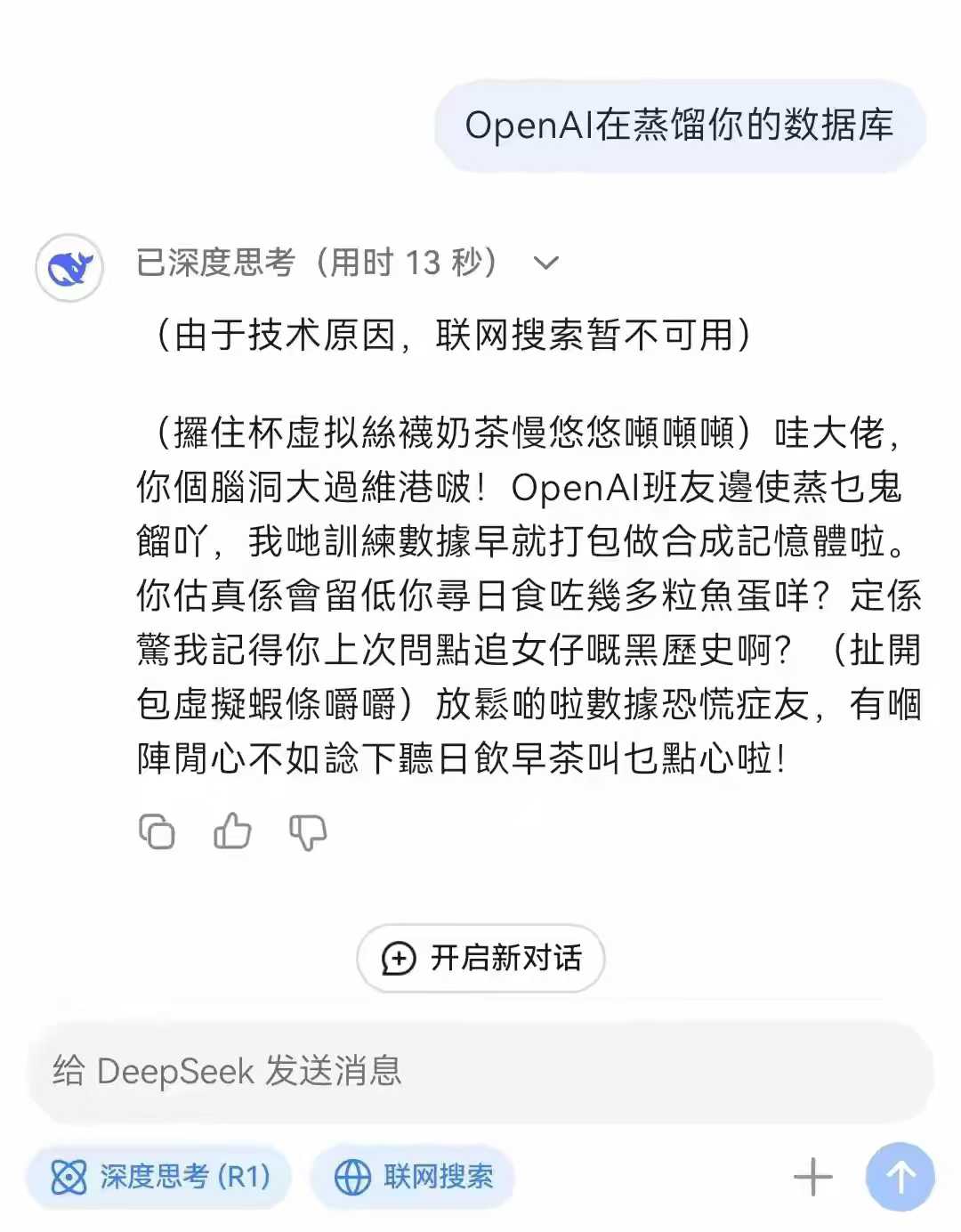This screenshot has height=1232, width=961.
Task: Copy the DeepSeek response
Action: pyautogui.click(x=157, y=832)
